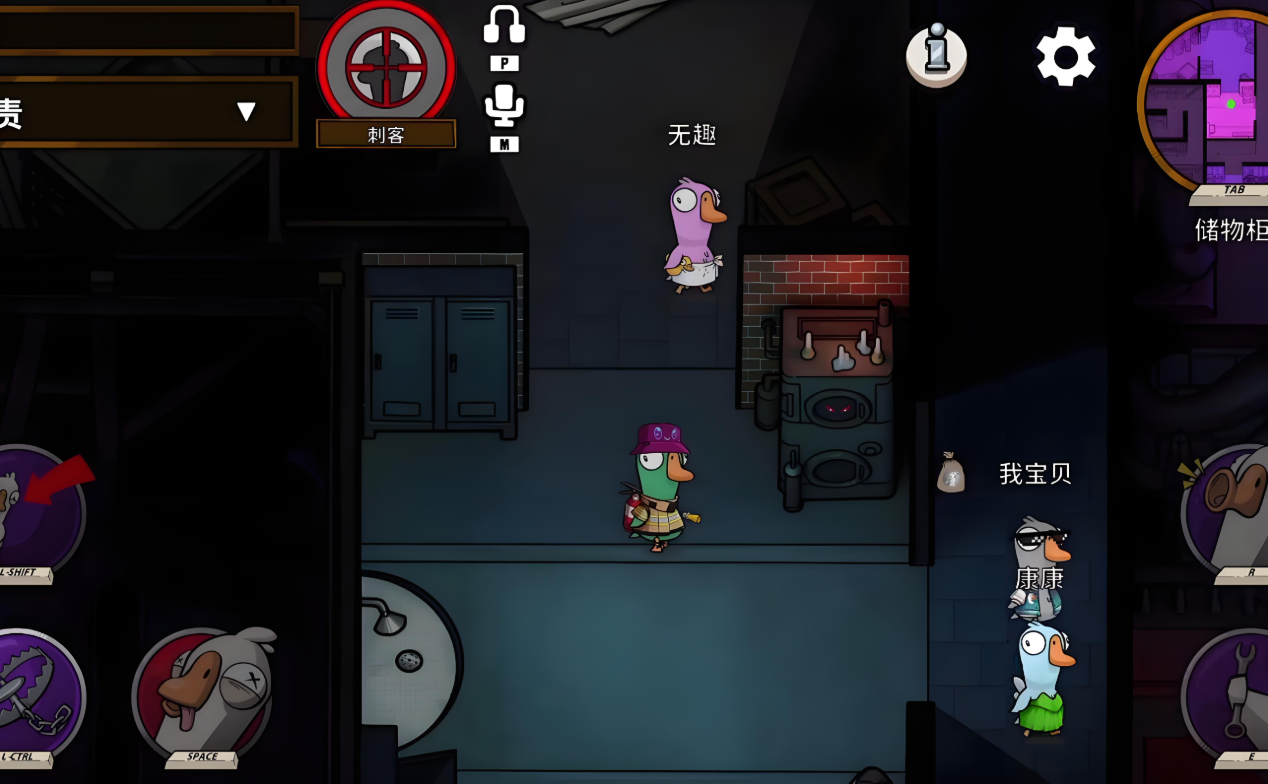The image size is (1268, 784).
Task: Open the info pedestal icon
Action: pyautogui.click(x=936, y=55)
